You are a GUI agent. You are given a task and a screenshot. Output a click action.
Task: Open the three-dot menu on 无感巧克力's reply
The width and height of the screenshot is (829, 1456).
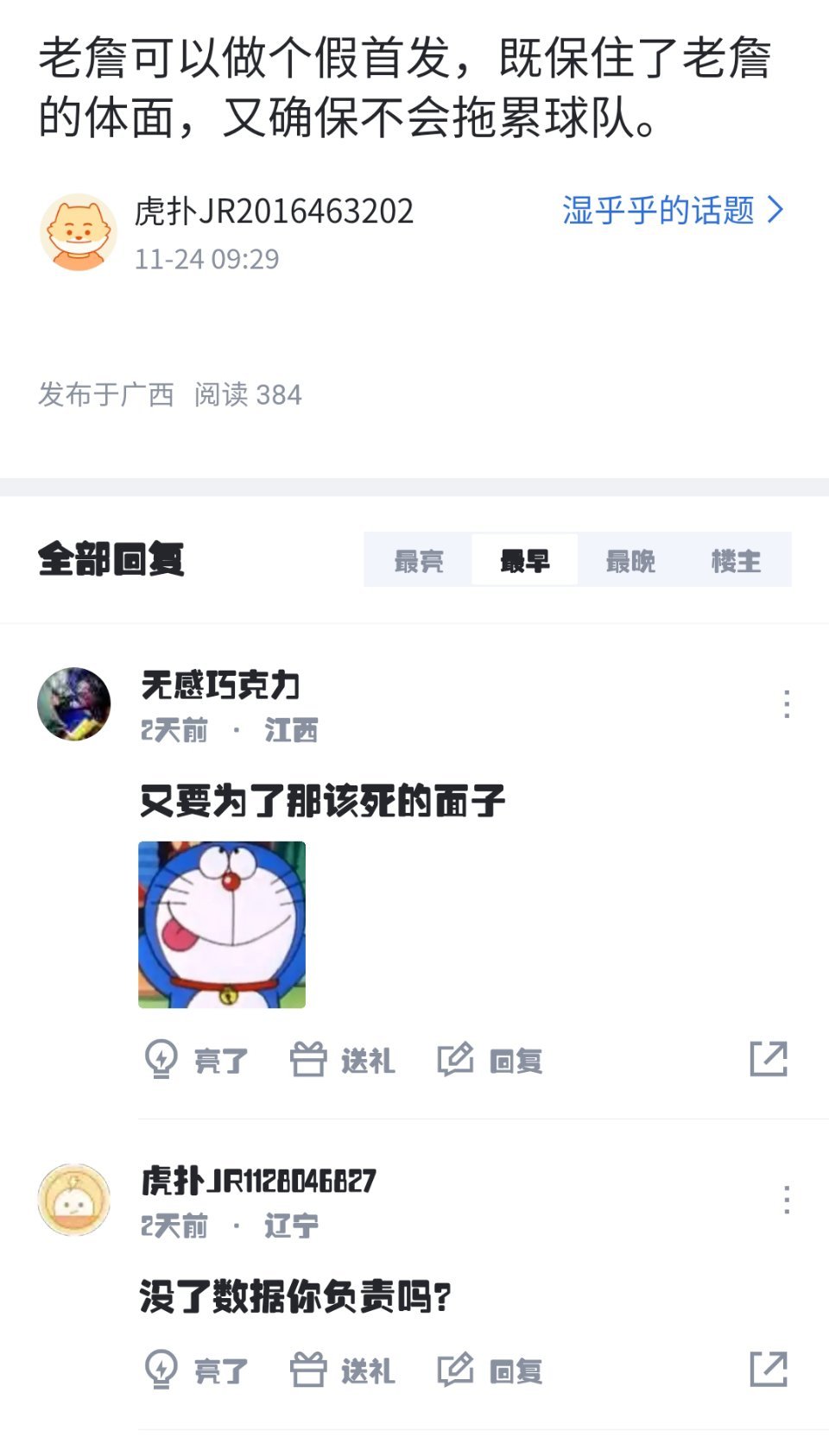(x=787, y=703)
